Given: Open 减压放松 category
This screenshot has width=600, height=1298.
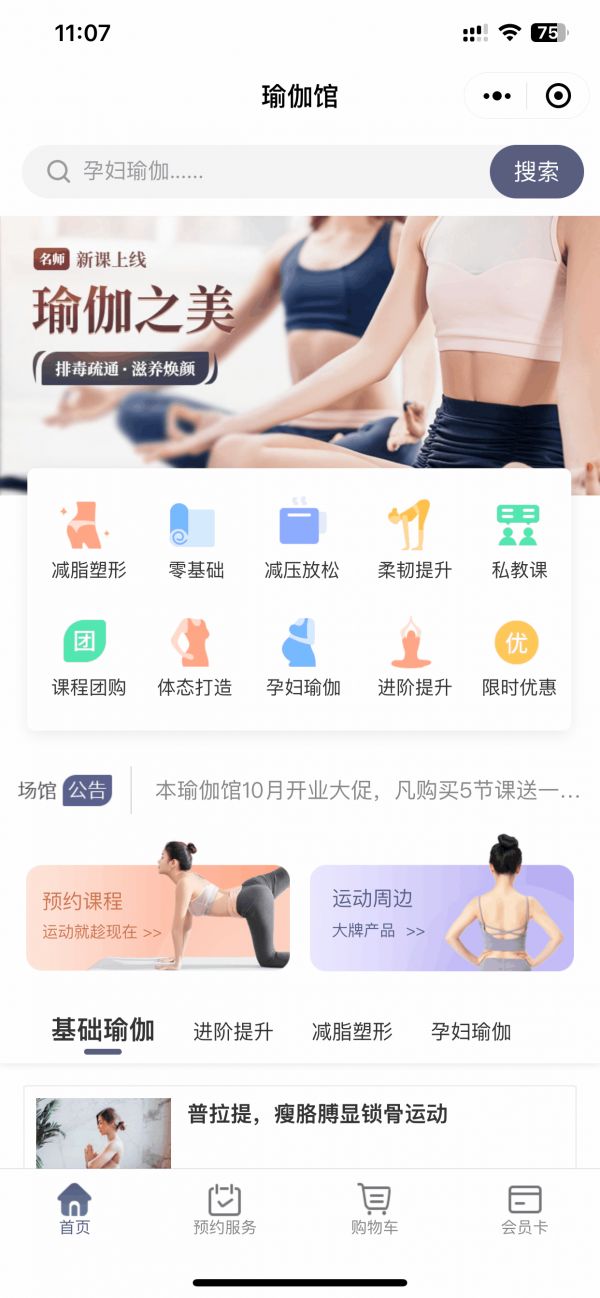Looking at the screenshot, I should [302, 540].
